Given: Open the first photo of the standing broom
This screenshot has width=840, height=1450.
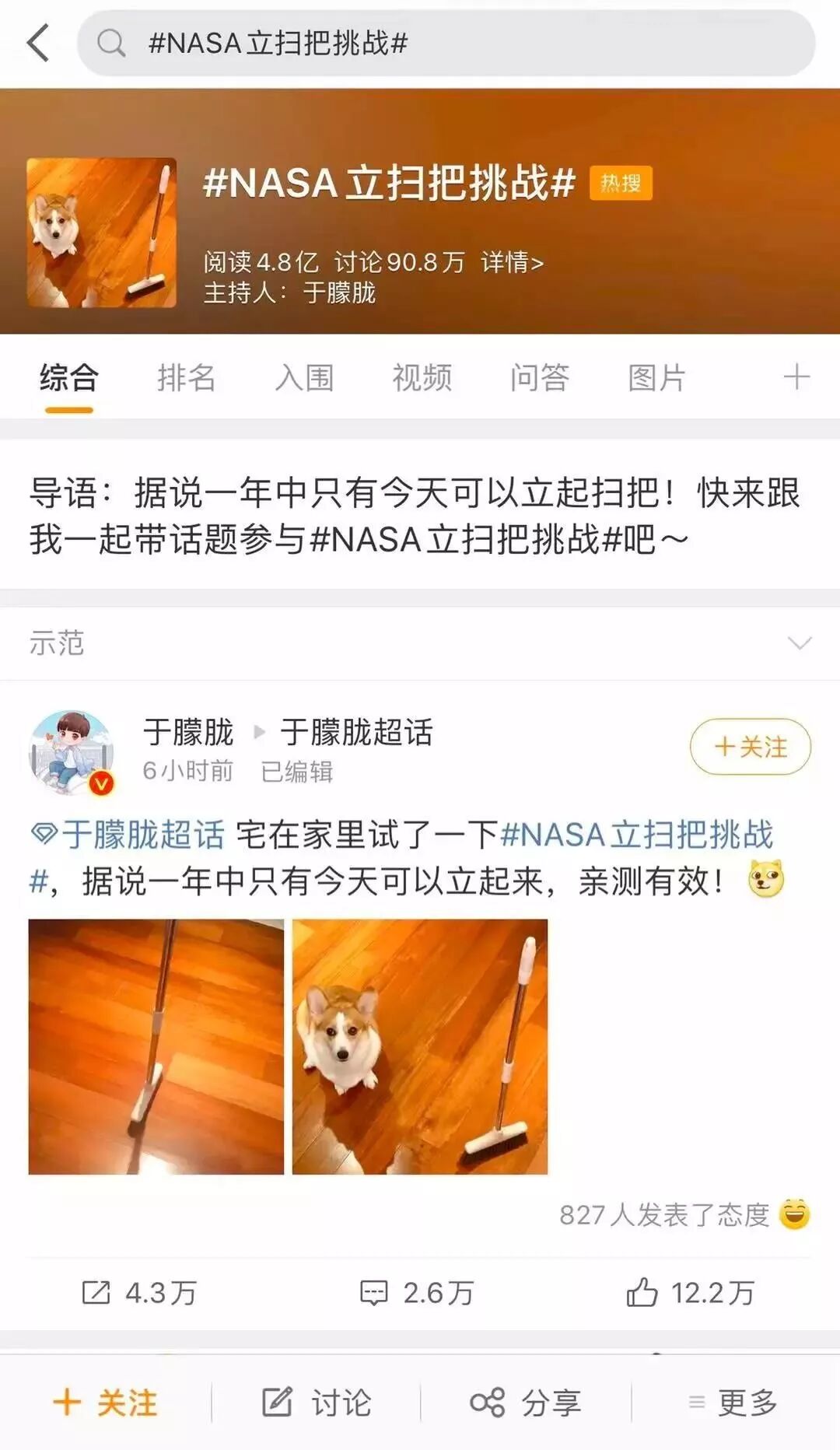Looking at the screenshot, I should pos(156,1046).
